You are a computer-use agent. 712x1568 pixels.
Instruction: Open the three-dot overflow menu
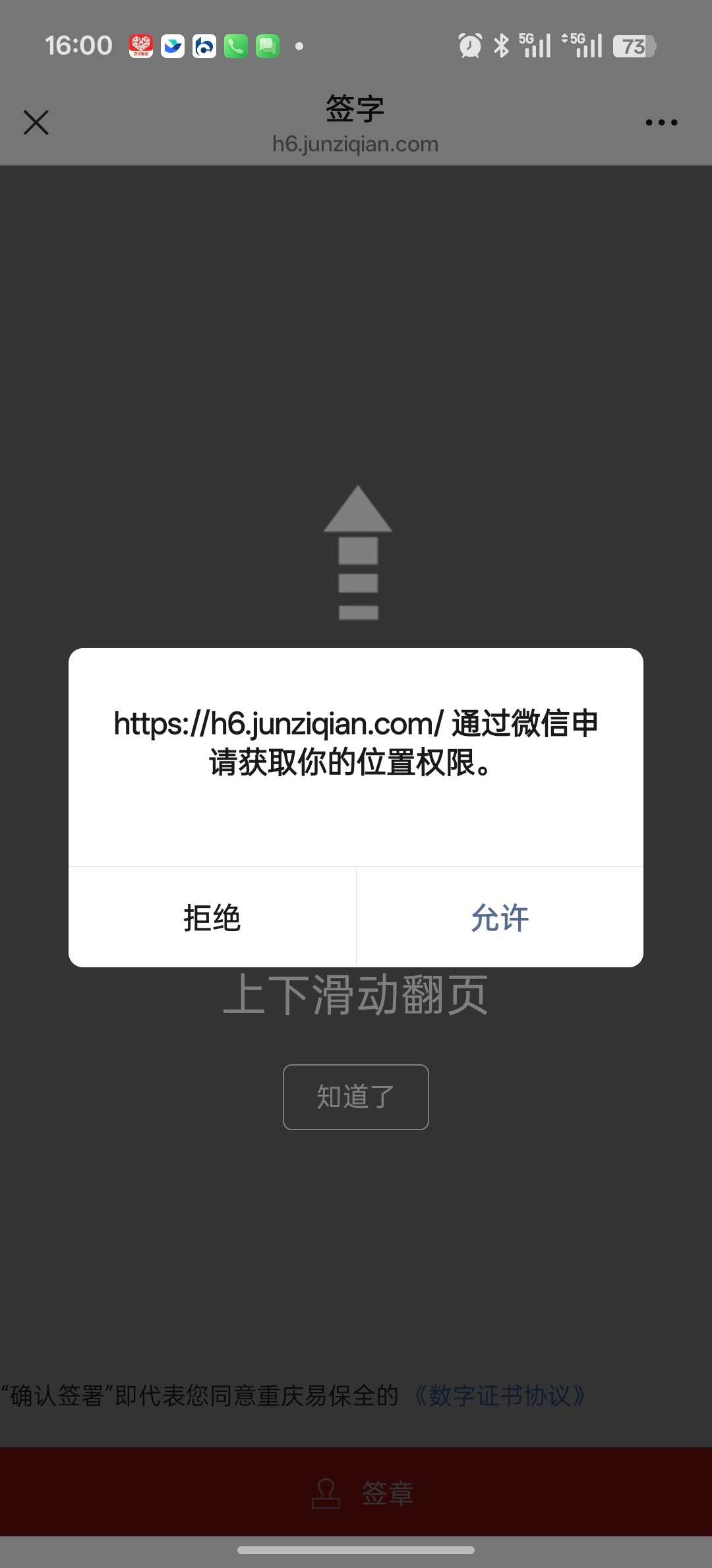click(661, 123)
